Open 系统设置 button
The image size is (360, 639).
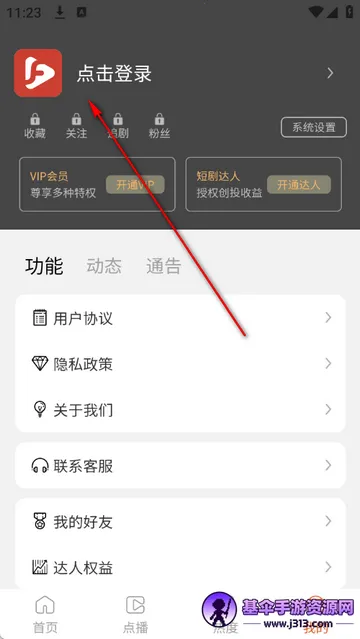(x=314, y=127)
